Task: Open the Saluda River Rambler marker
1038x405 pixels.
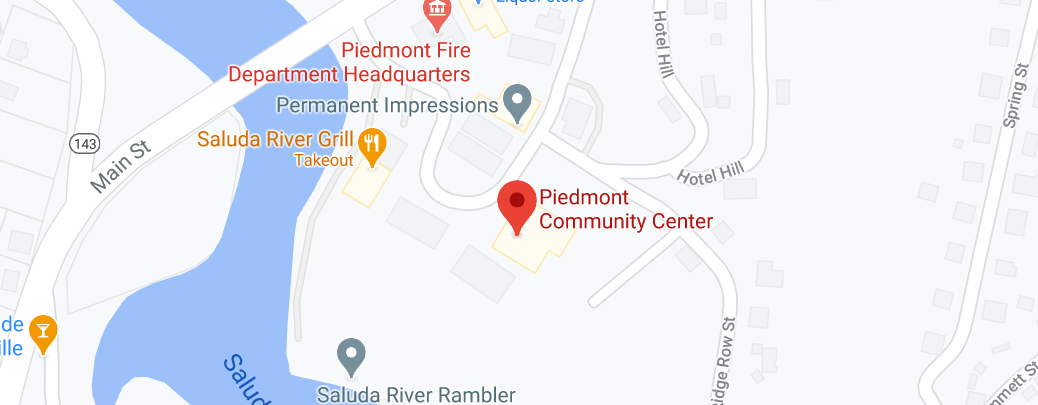Action: [350, 354]
